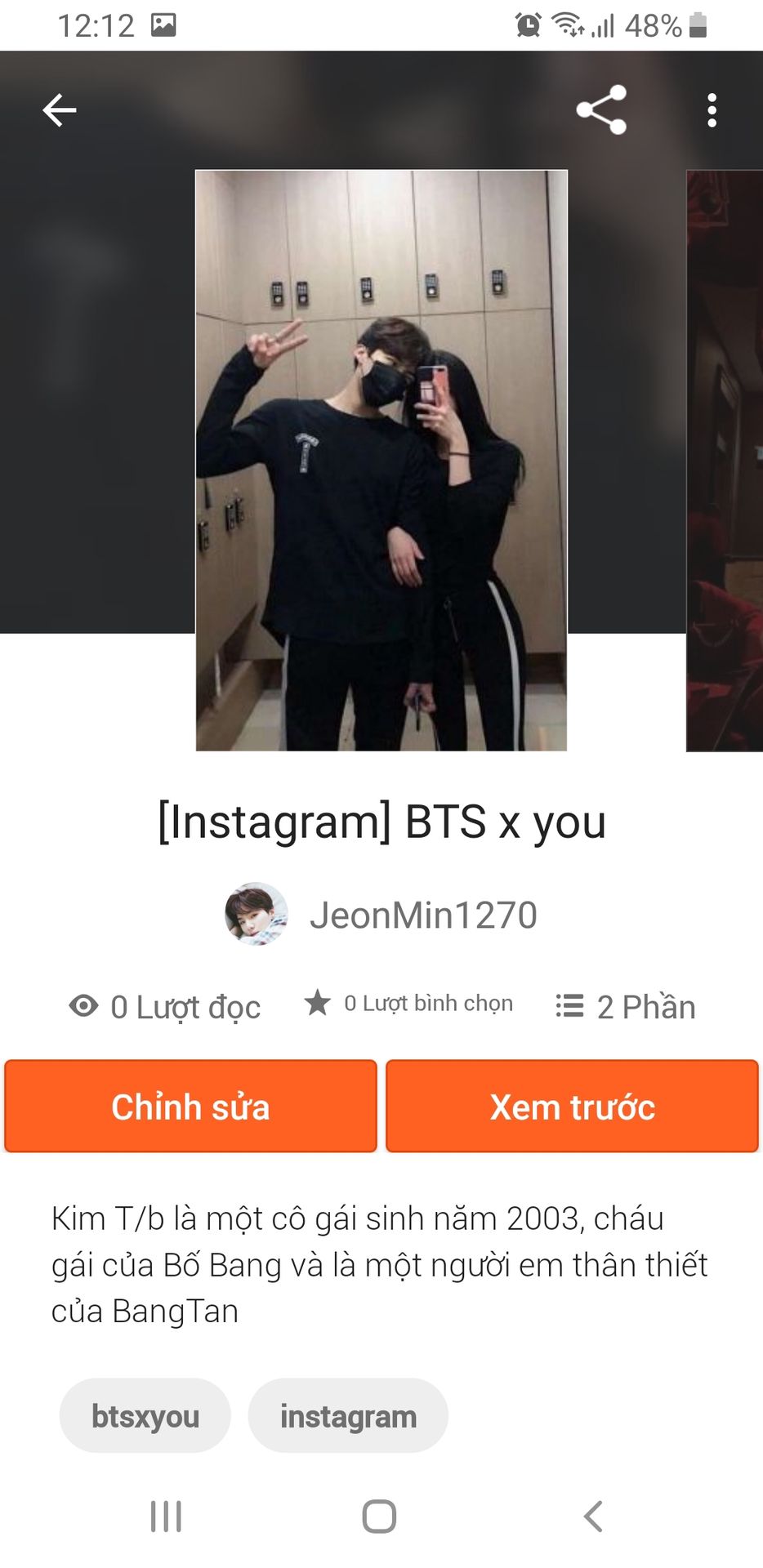Viewport: 763px width, 1568px height.
Task: Open the story cover image
Action: 381,460
